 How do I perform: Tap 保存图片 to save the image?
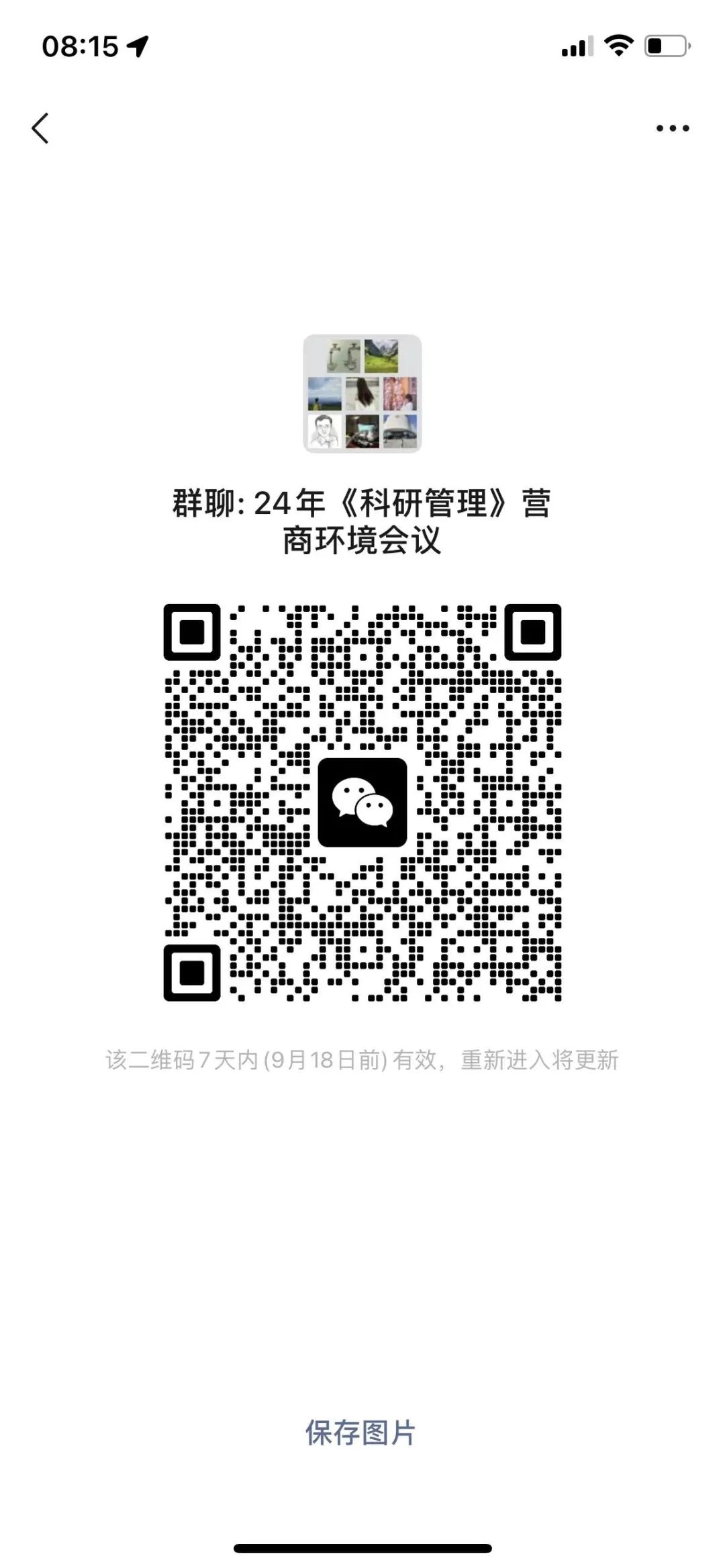click(x=361, y=1433)
